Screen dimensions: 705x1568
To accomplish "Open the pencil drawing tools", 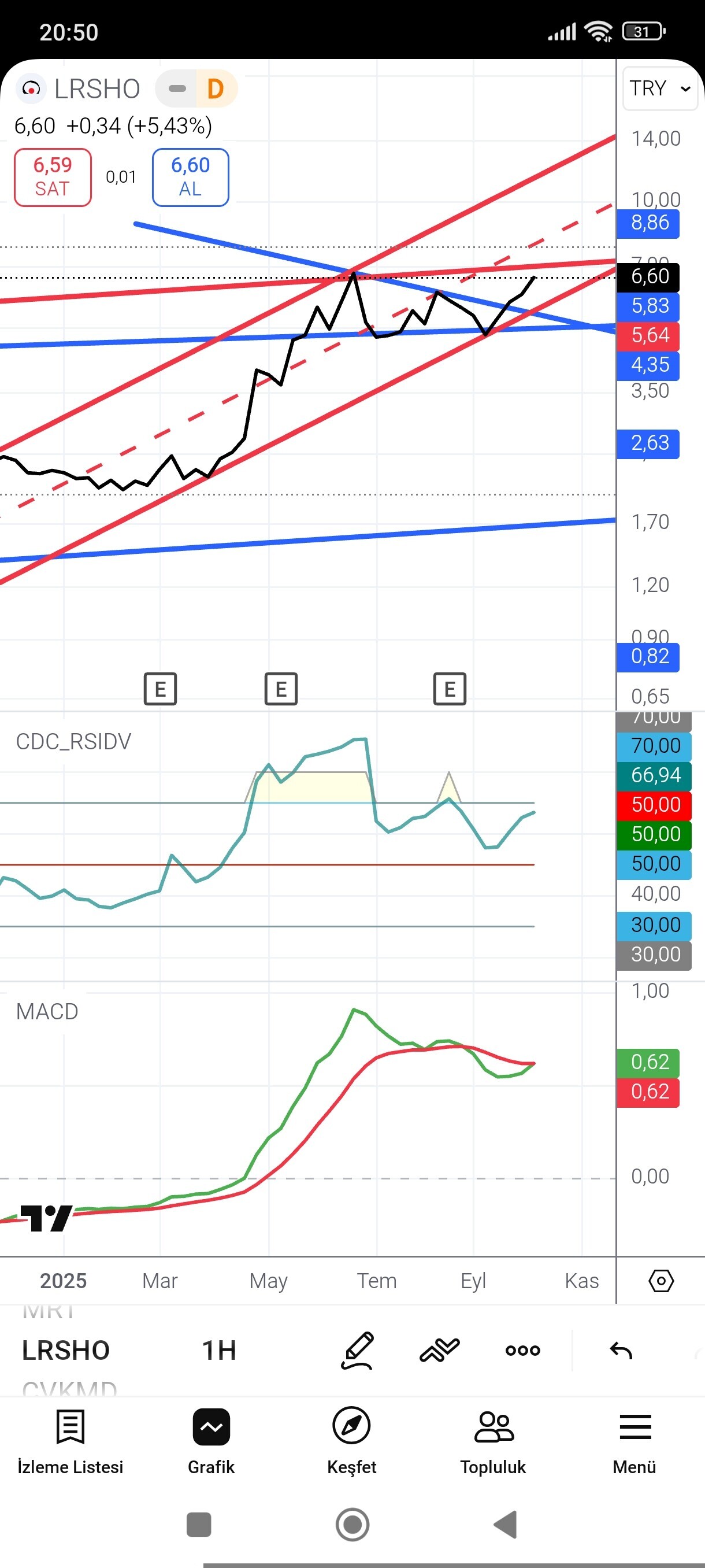I will pos(357,1351).
